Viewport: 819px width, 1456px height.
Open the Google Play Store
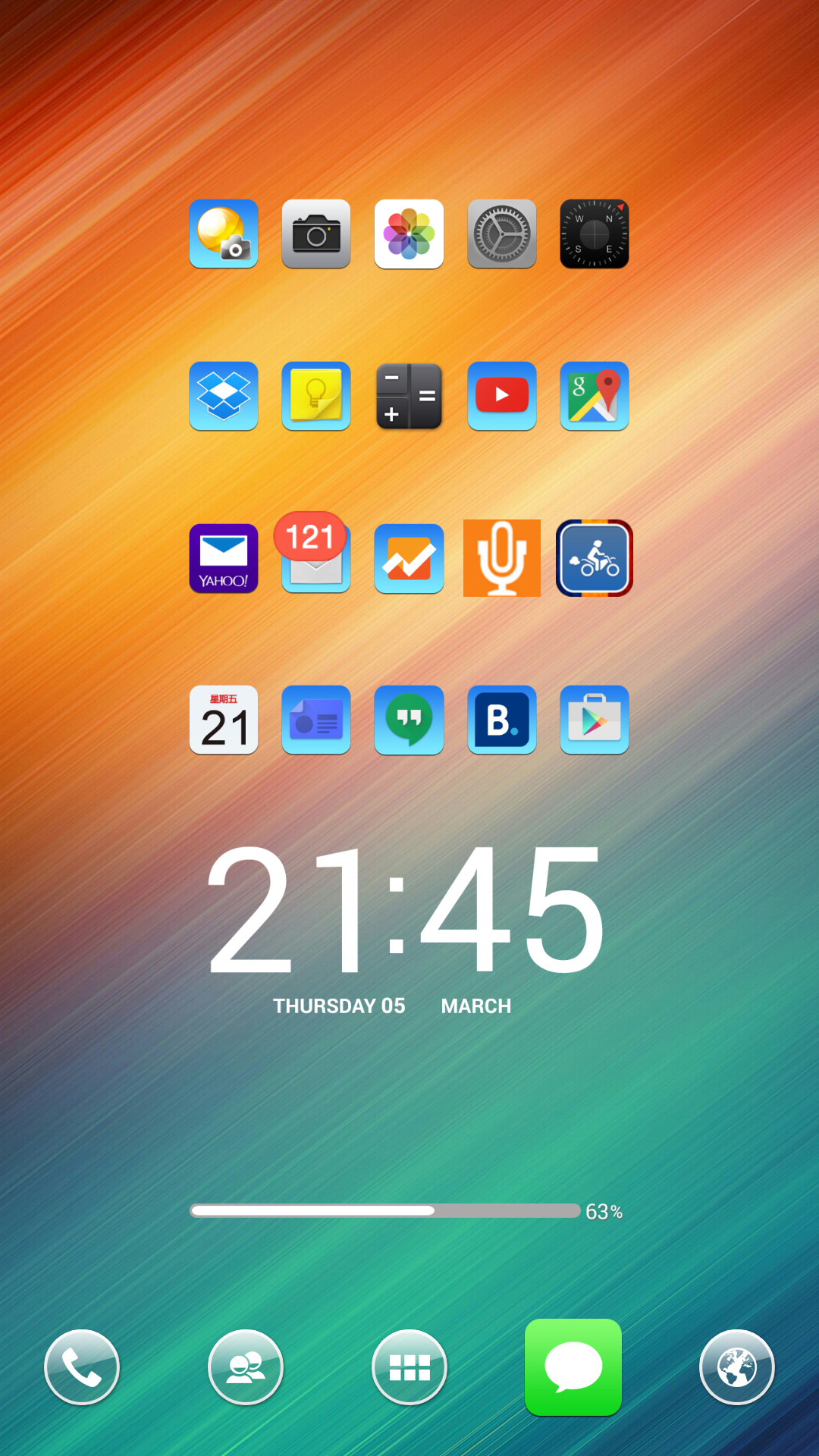(595, 720)
